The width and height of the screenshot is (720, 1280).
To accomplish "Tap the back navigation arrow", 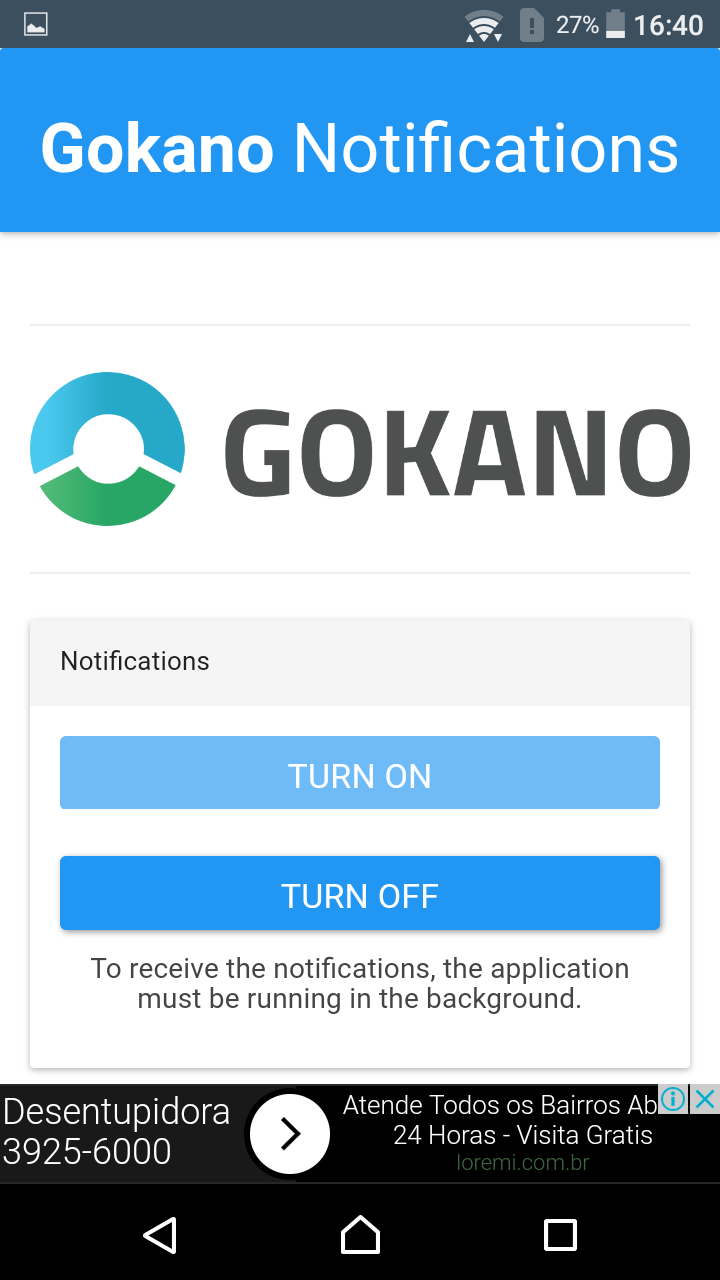I will click(x=160, y=1235).
